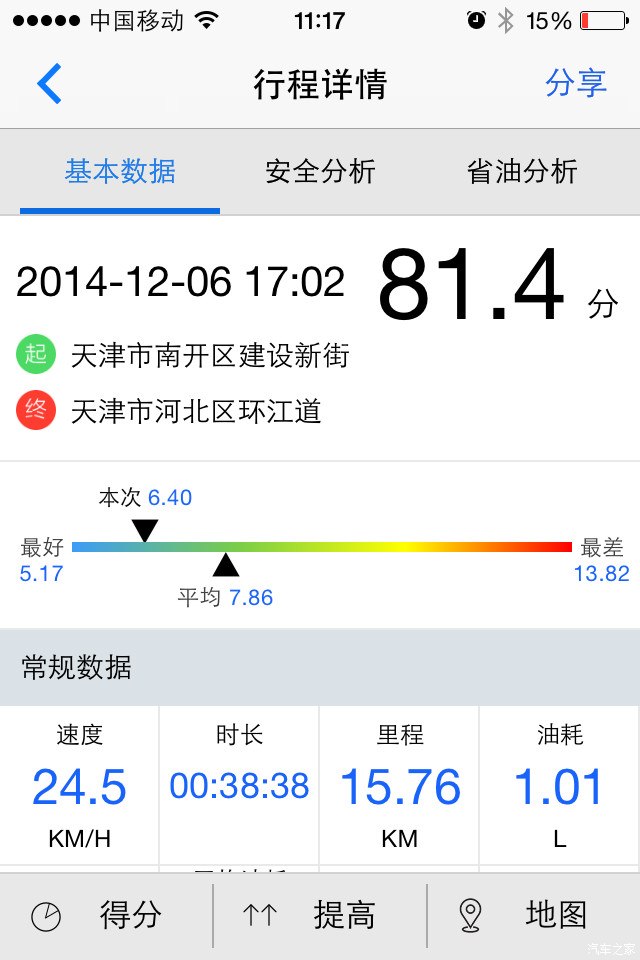Share this trip via 分享
640x960 pixels.
tap(576, 84)
